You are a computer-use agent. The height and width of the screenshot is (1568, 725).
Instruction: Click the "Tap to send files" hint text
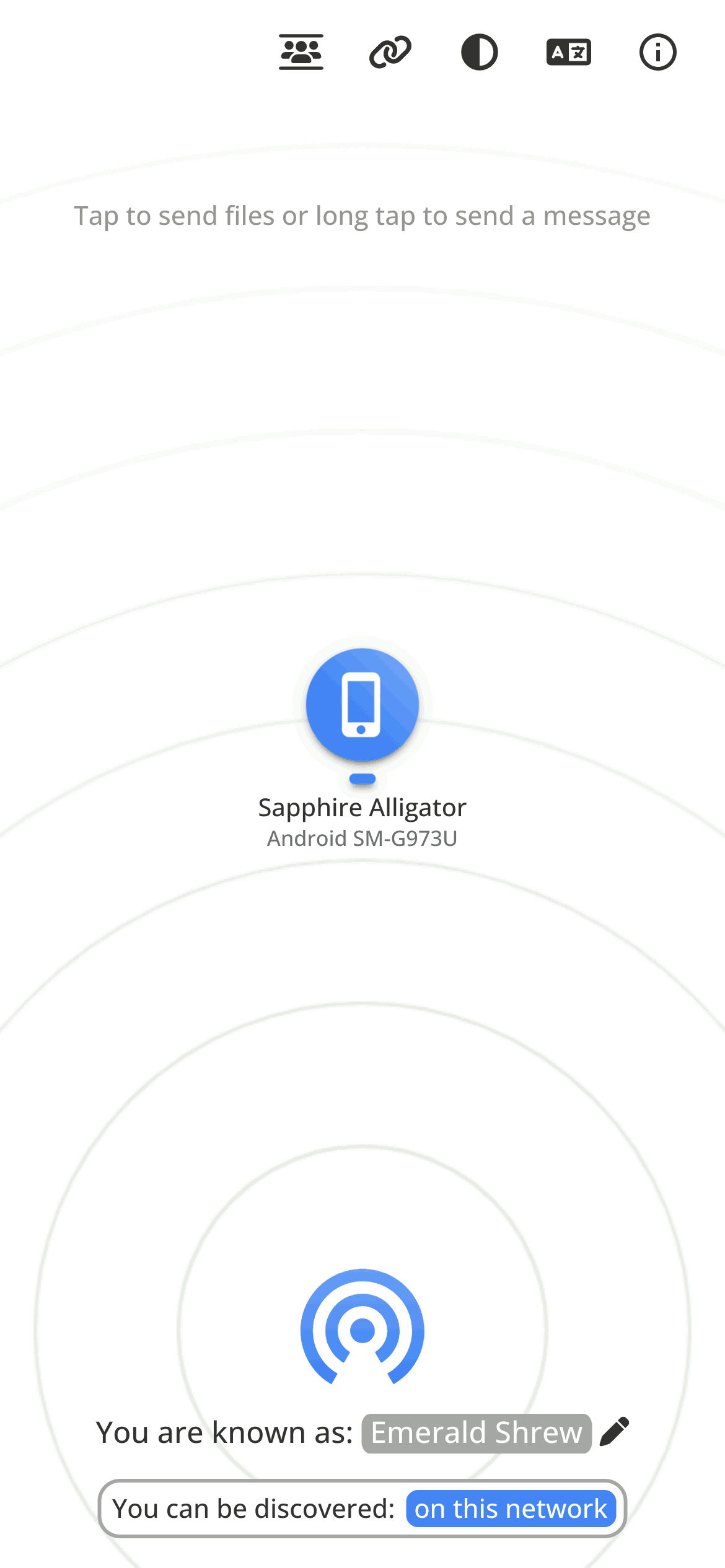point(361,216)
